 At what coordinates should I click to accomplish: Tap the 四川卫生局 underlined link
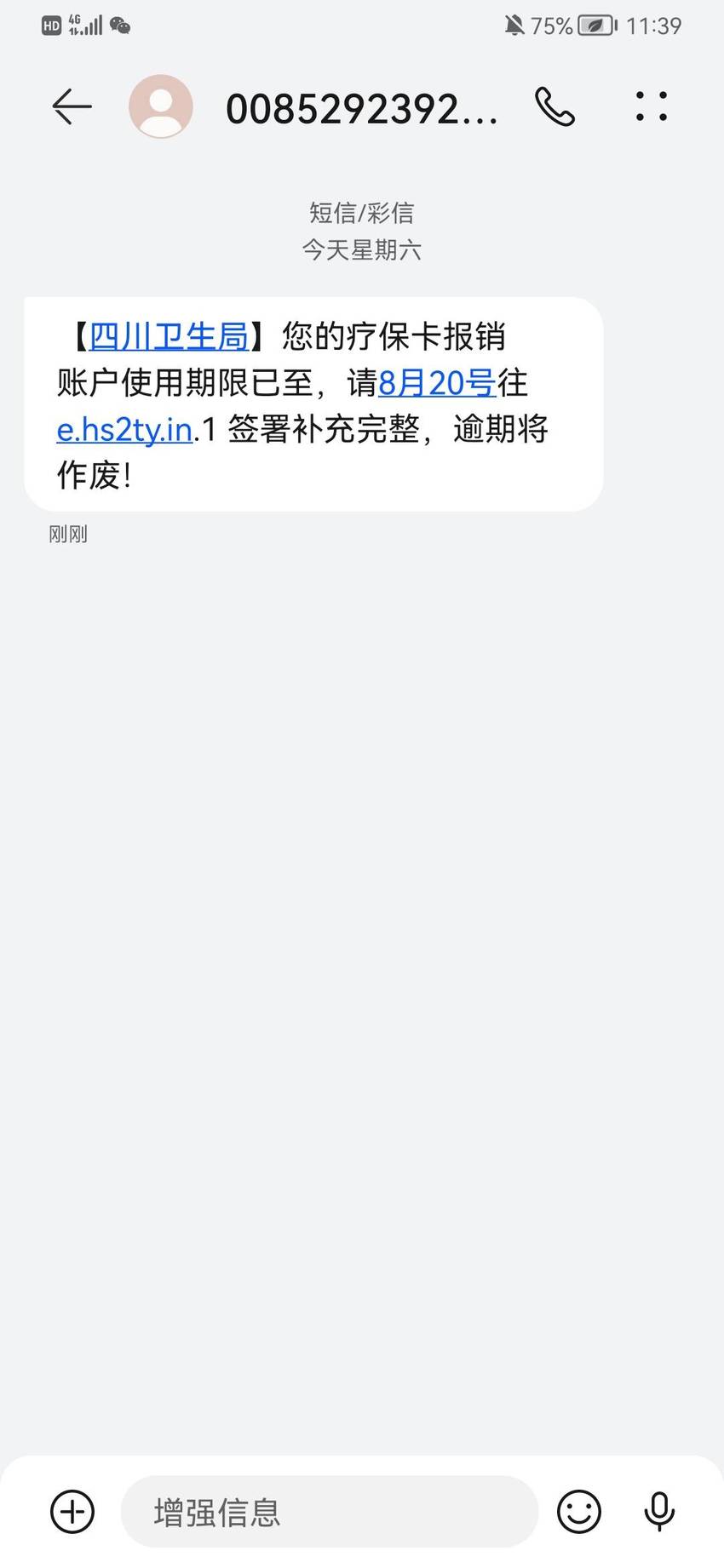169,336
